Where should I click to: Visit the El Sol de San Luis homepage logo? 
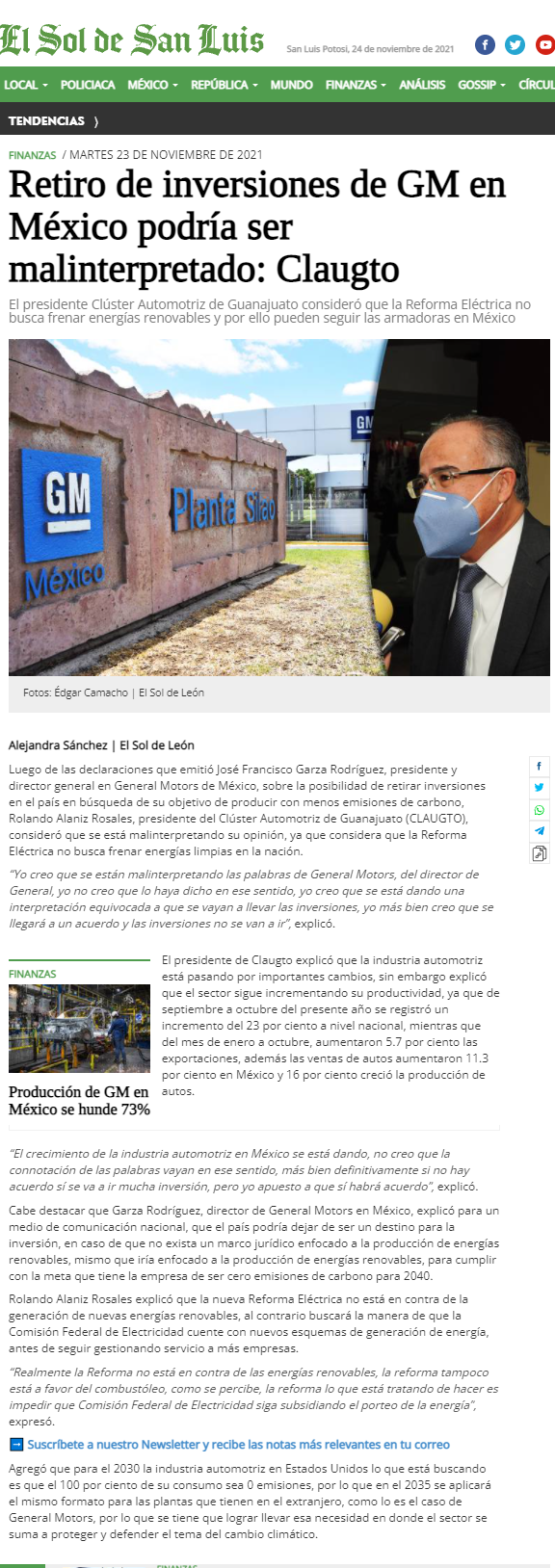pos(132,40)
